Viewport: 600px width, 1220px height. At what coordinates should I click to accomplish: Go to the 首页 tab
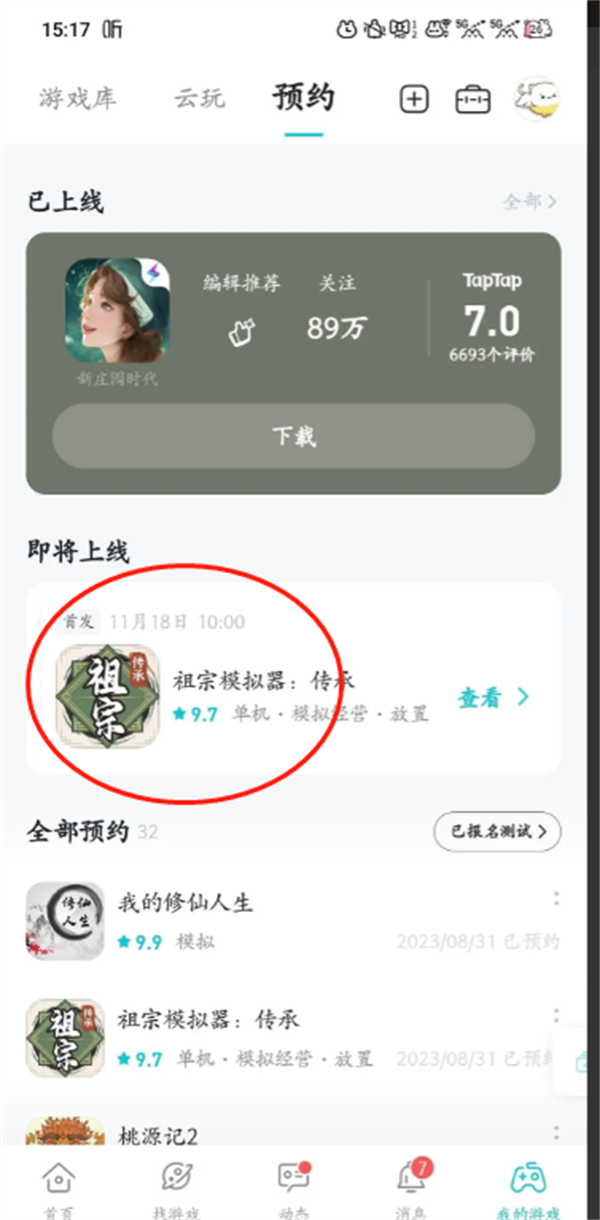click(58, 1188)
